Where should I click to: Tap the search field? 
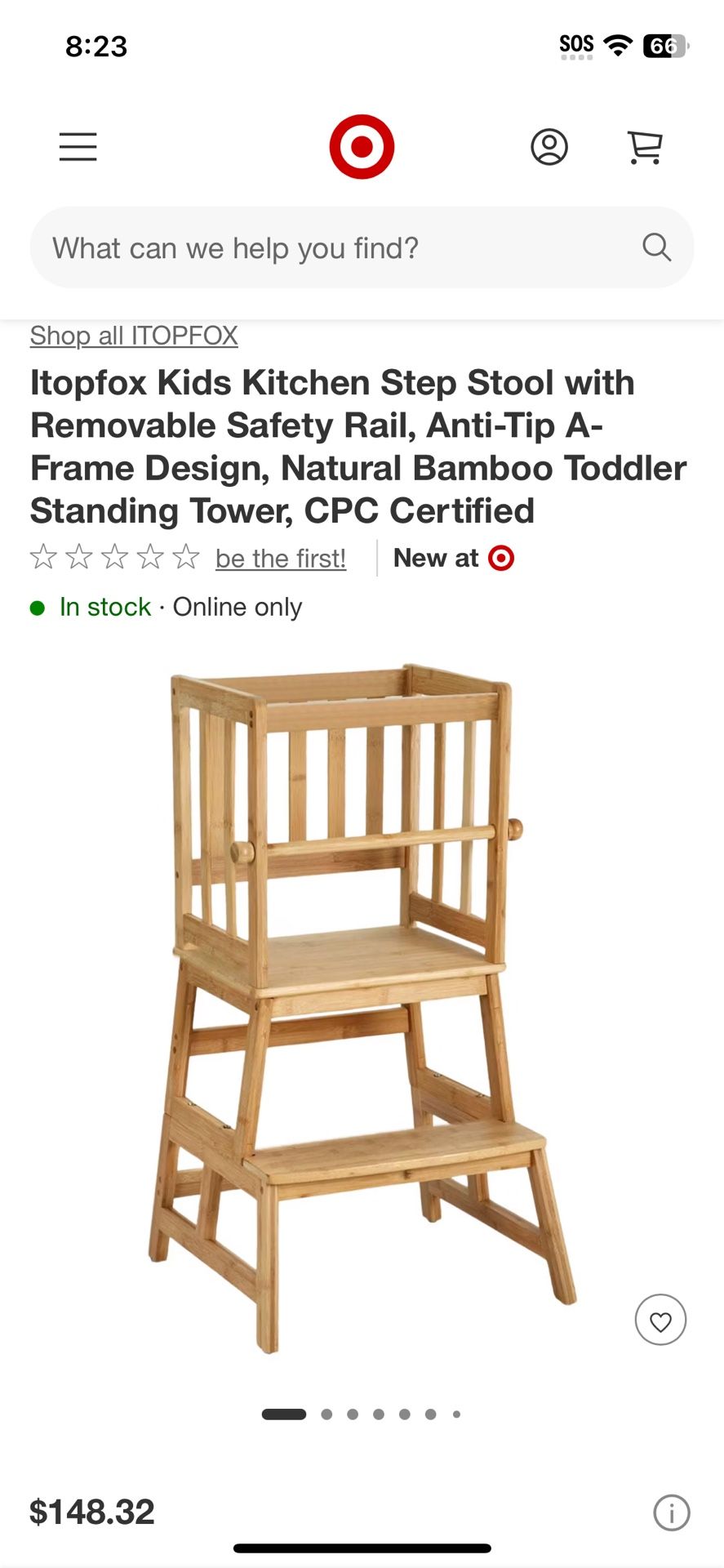point(343,247)
